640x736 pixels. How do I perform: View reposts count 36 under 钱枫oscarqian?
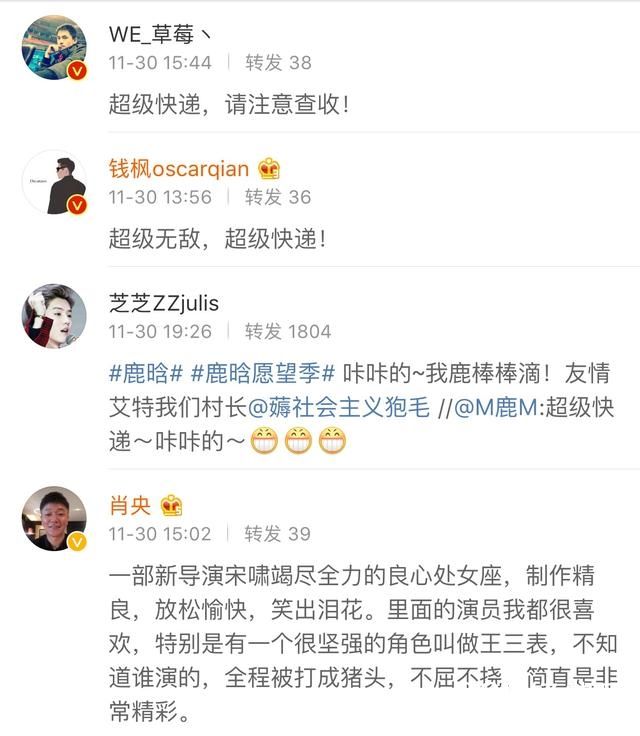(278, 197)
